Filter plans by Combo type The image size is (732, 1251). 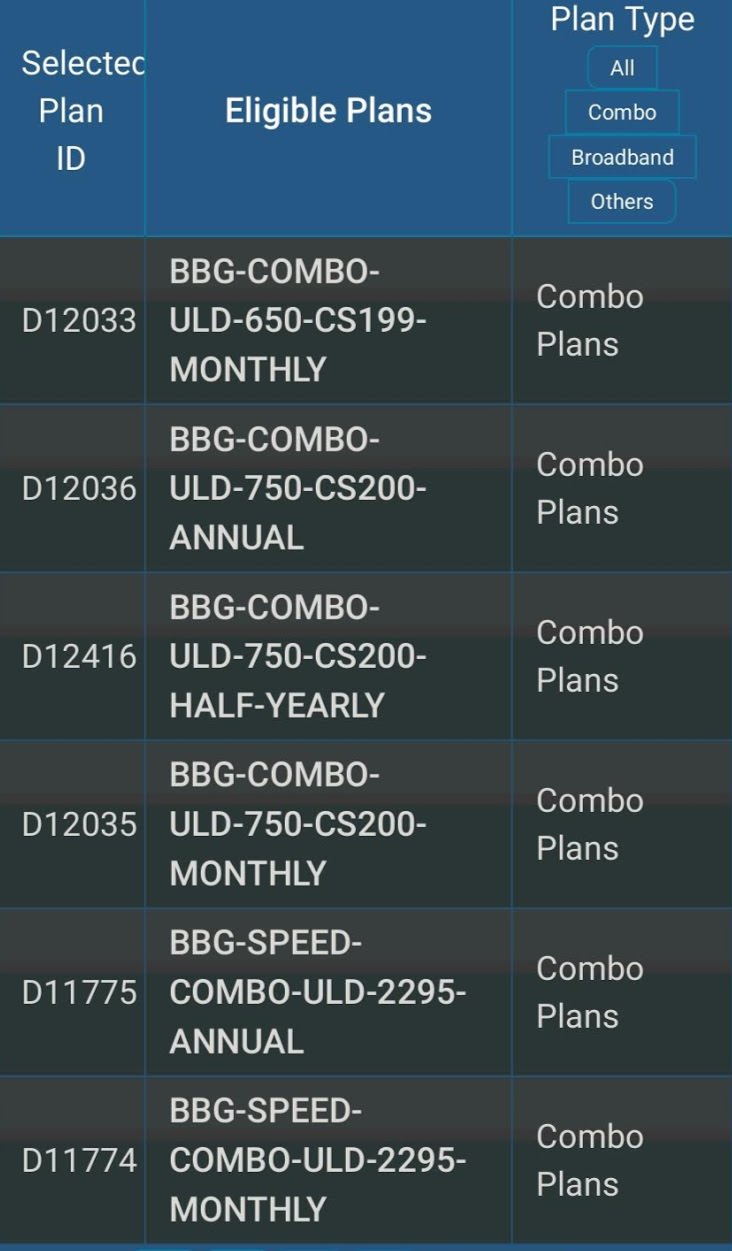[x=622, y=112]
